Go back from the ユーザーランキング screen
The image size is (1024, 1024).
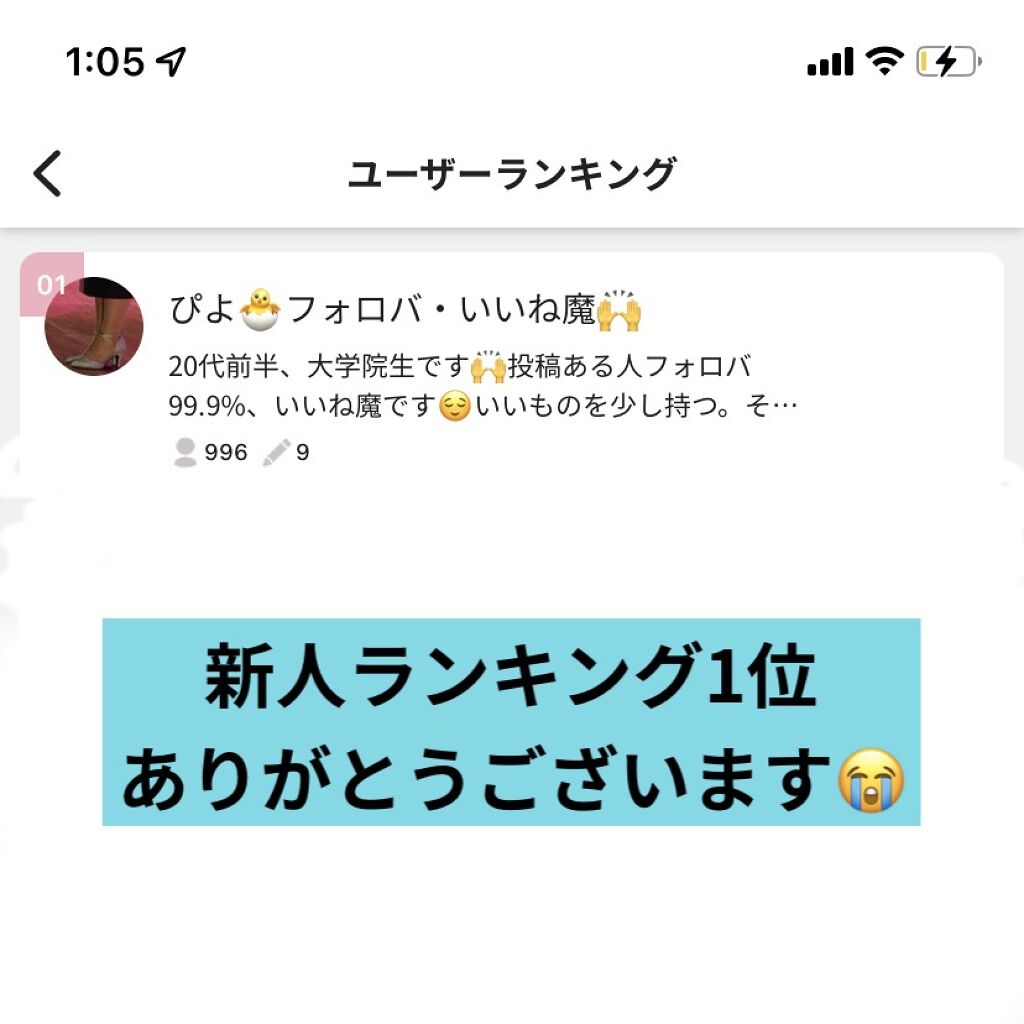47,173
